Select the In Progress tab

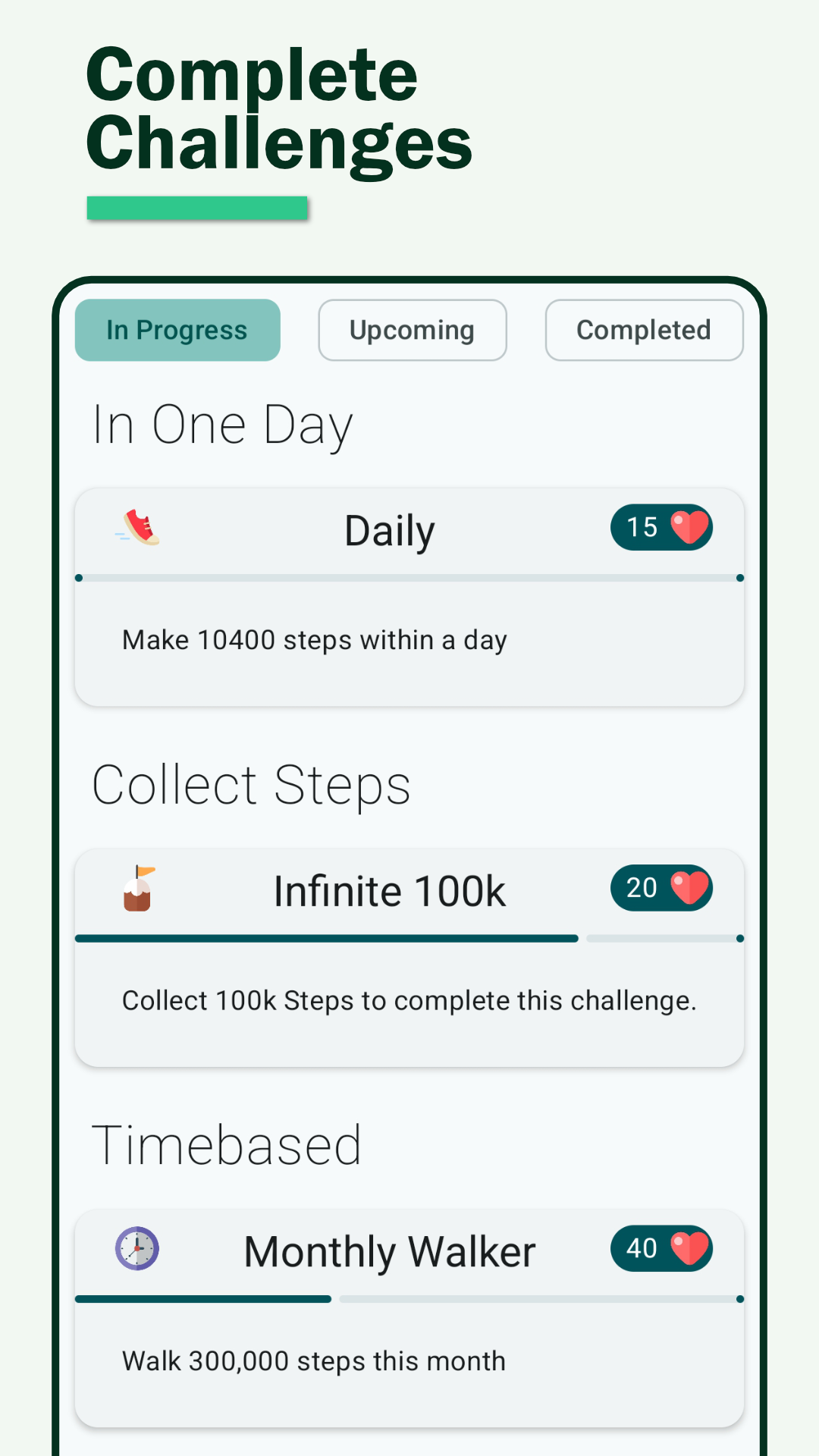tap(177, 330)
